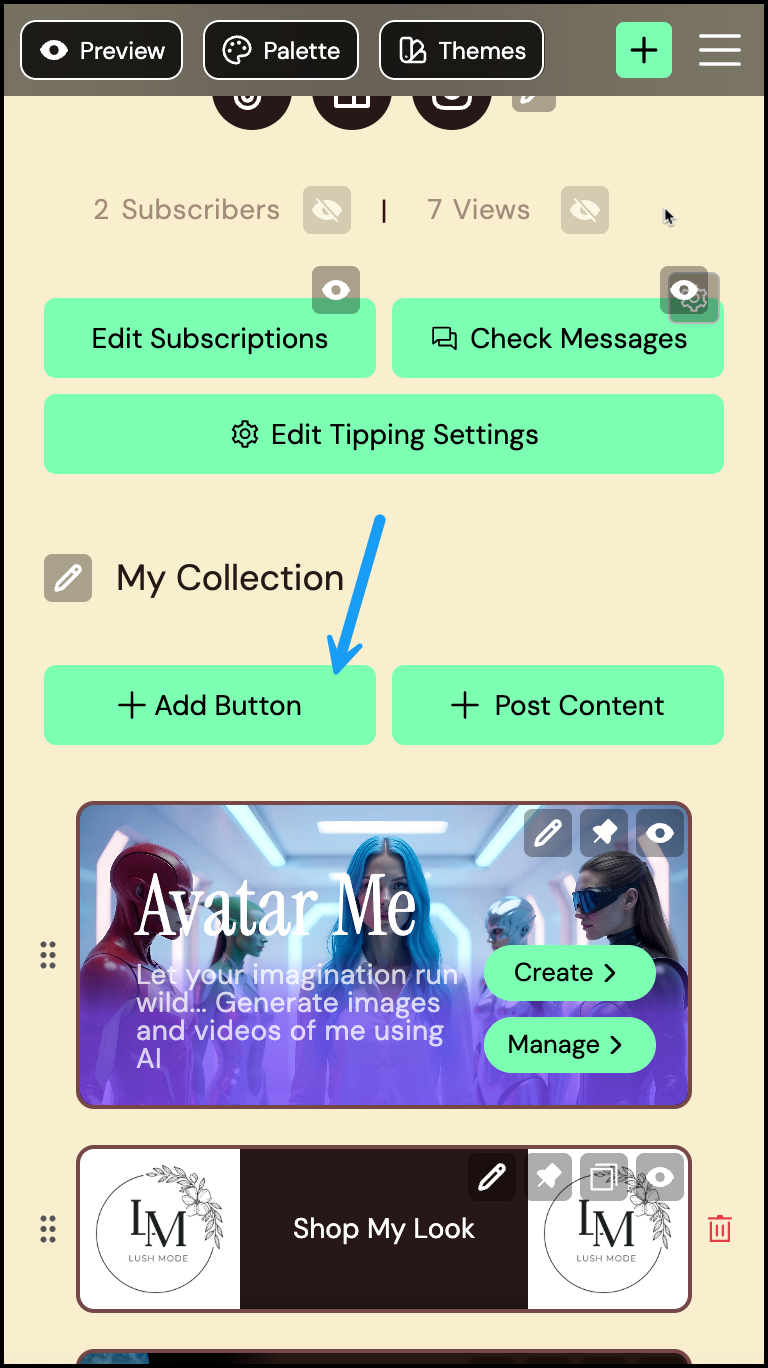Edit the Avatar Me card

click(x=548, y=833)
